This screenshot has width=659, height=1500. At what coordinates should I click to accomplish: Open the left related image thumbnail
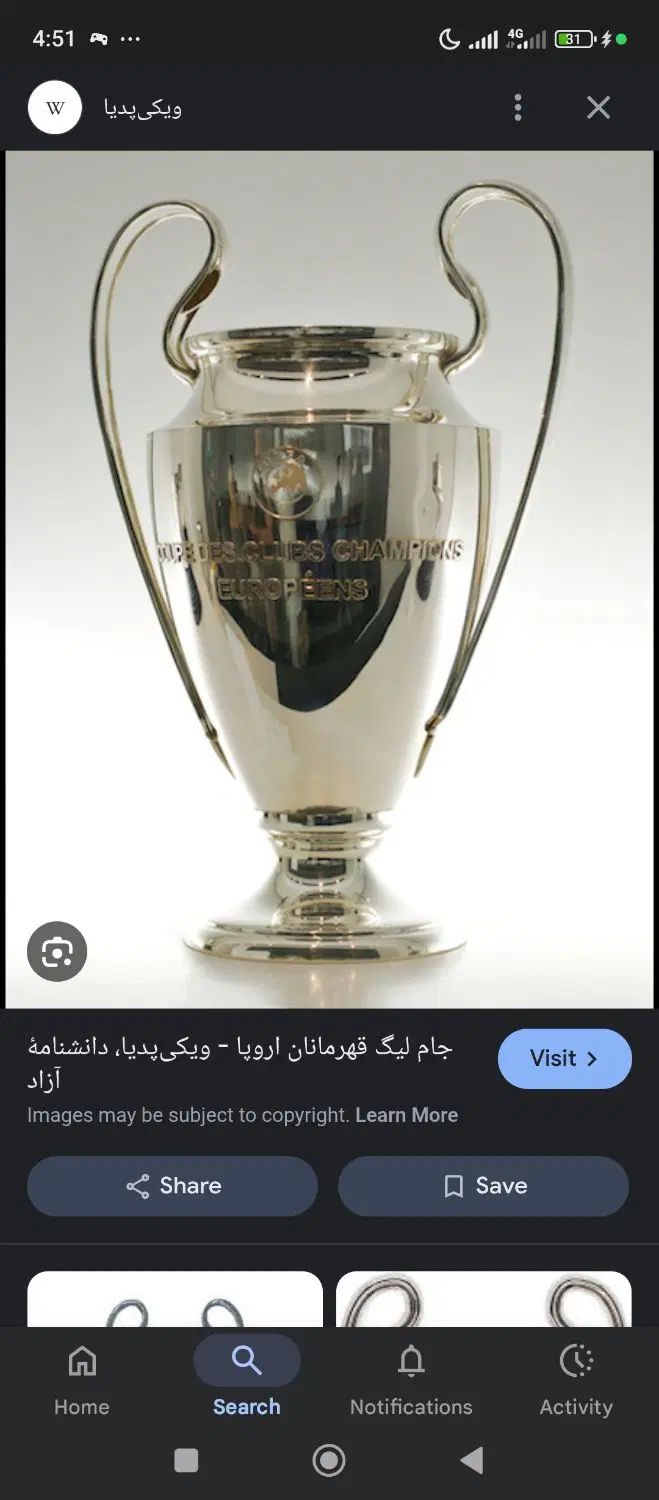pyautogui.click(x=175, y=1298)
